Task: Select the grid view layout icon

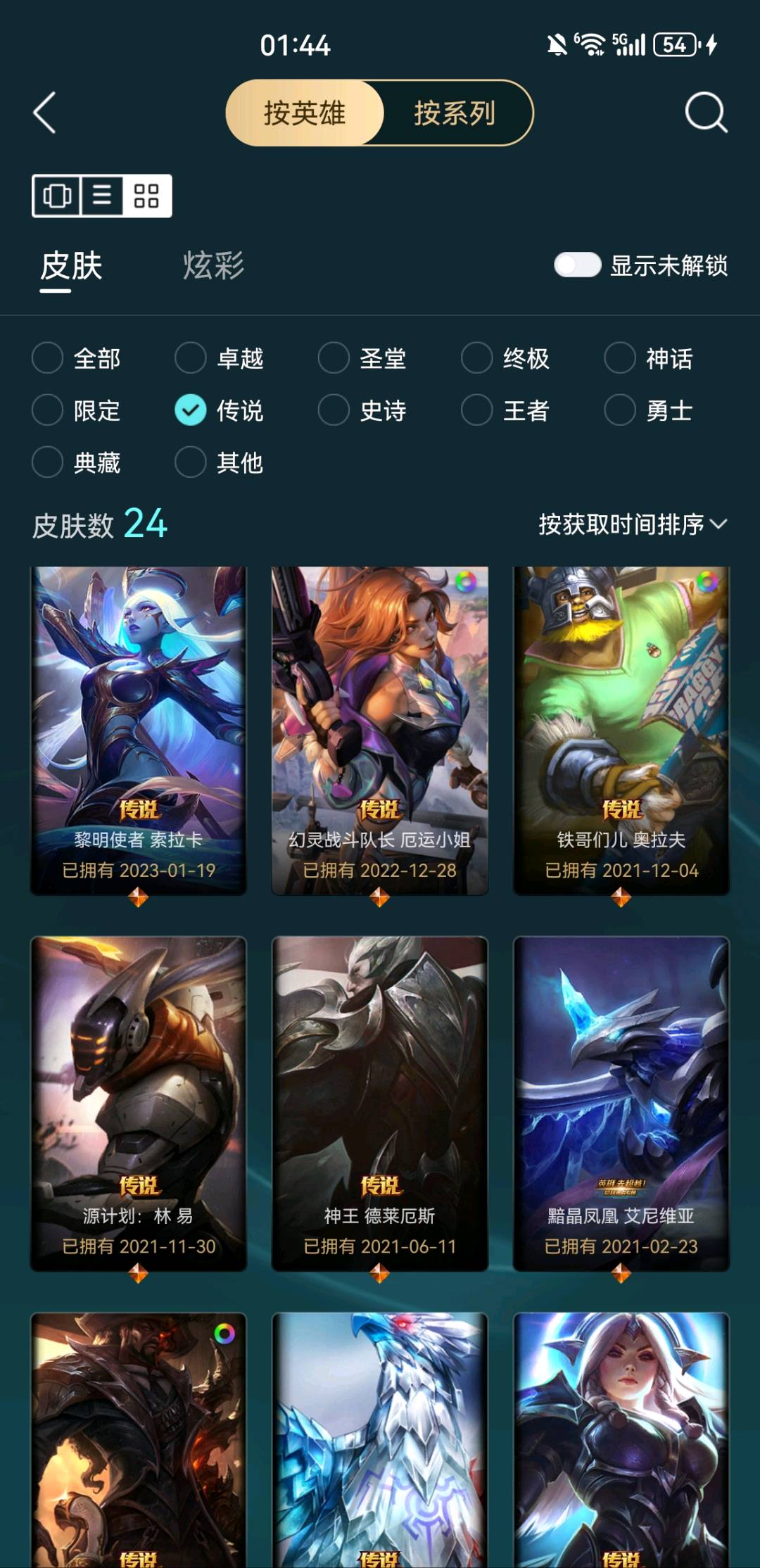Action: coord(146,195)
